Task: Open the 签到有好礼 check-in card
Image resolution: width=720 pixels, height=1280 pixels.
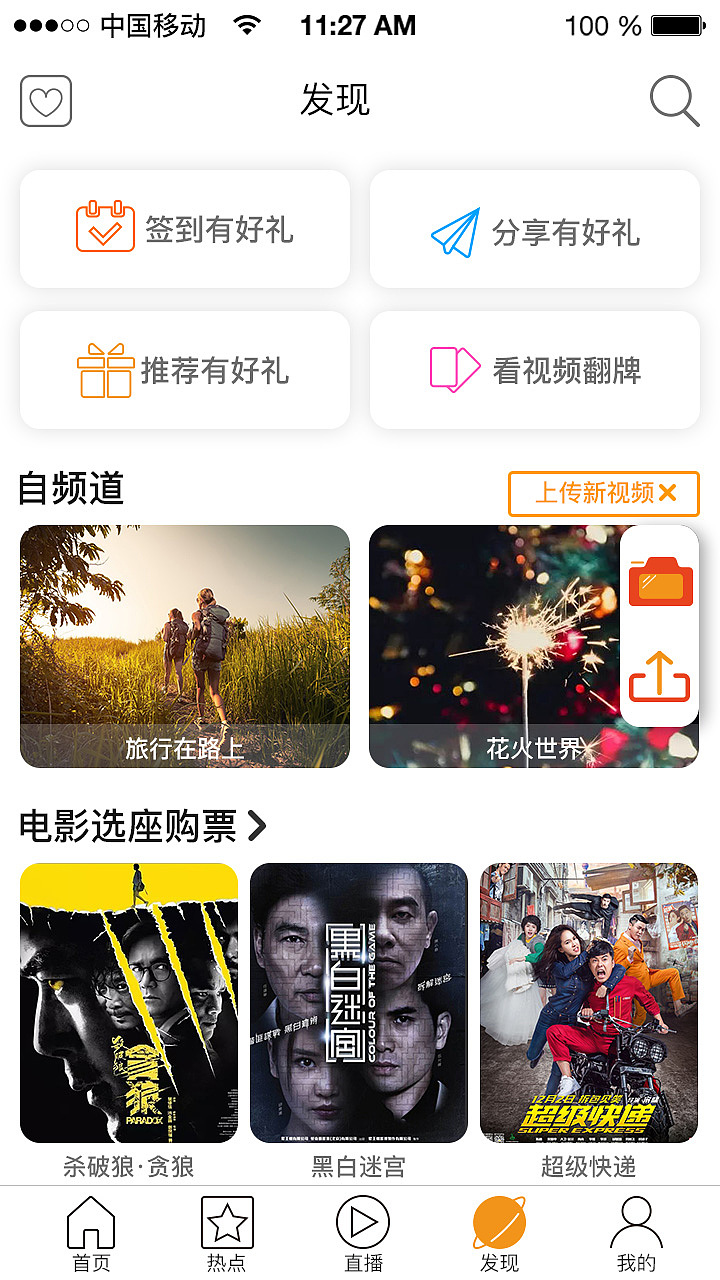Action: point(185,229)
